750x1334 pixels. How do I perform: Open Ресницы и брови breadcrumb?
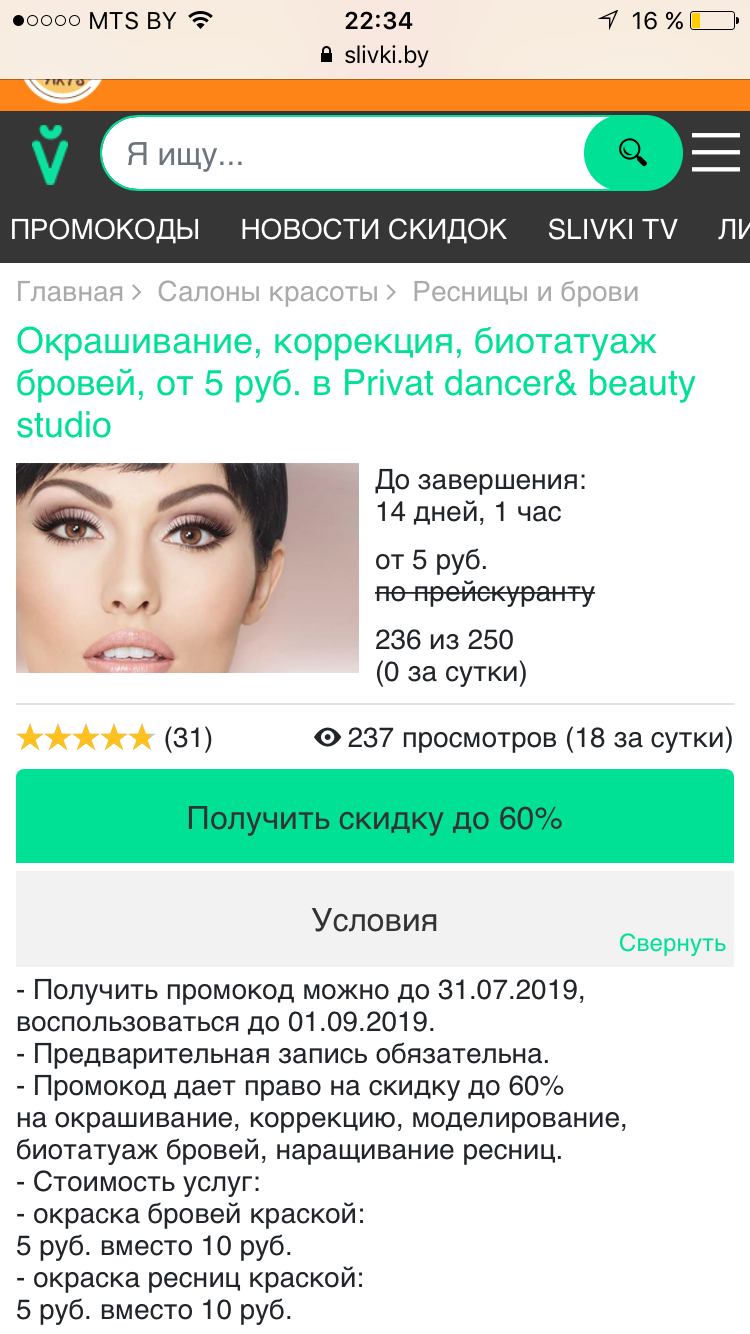[x=525, y=292]
